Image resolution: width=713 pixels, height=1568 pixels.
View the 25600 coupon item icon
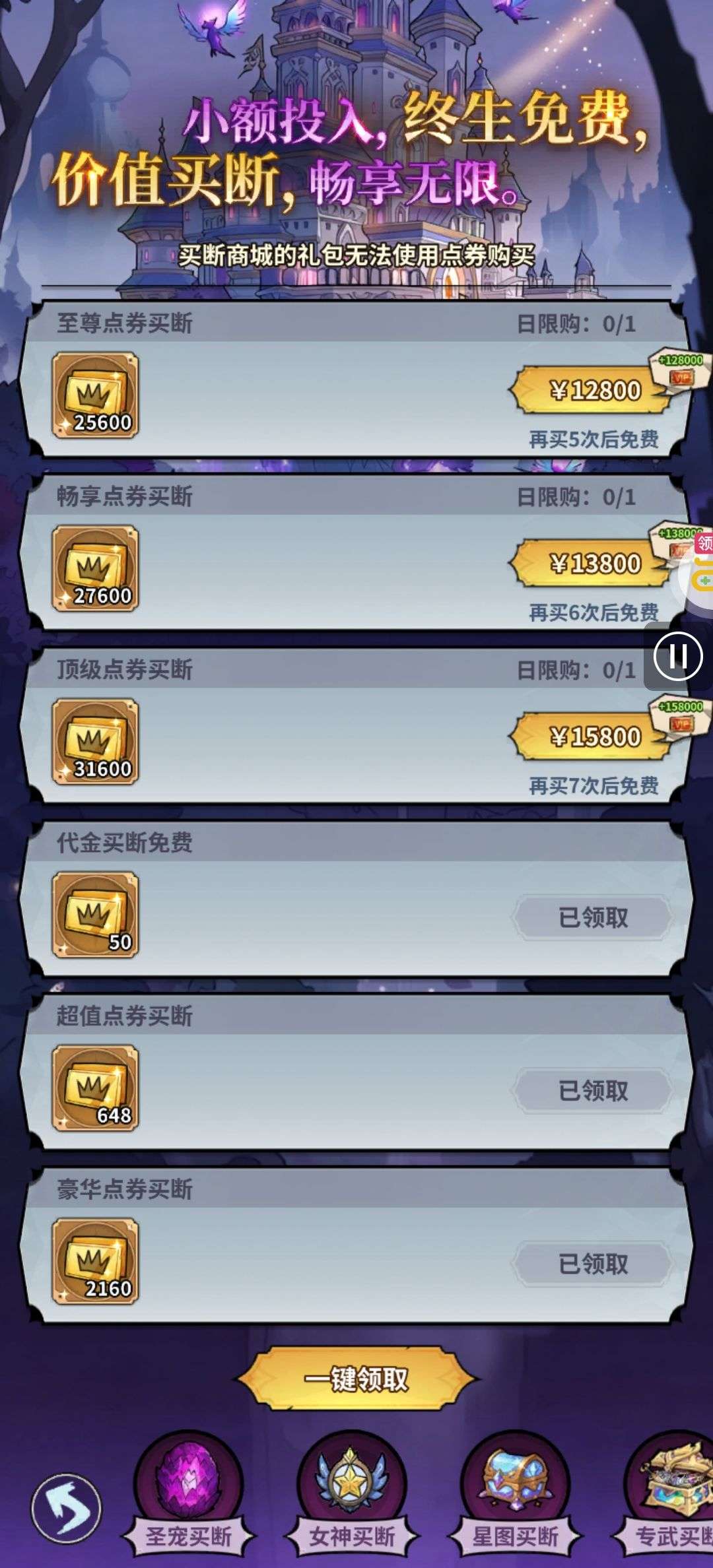tap(96, 395)
